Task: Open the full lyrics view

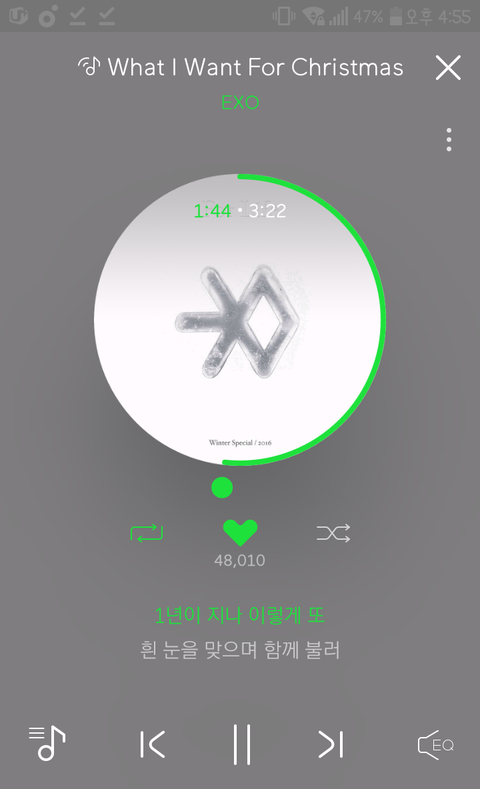Action: pos(240,633)
